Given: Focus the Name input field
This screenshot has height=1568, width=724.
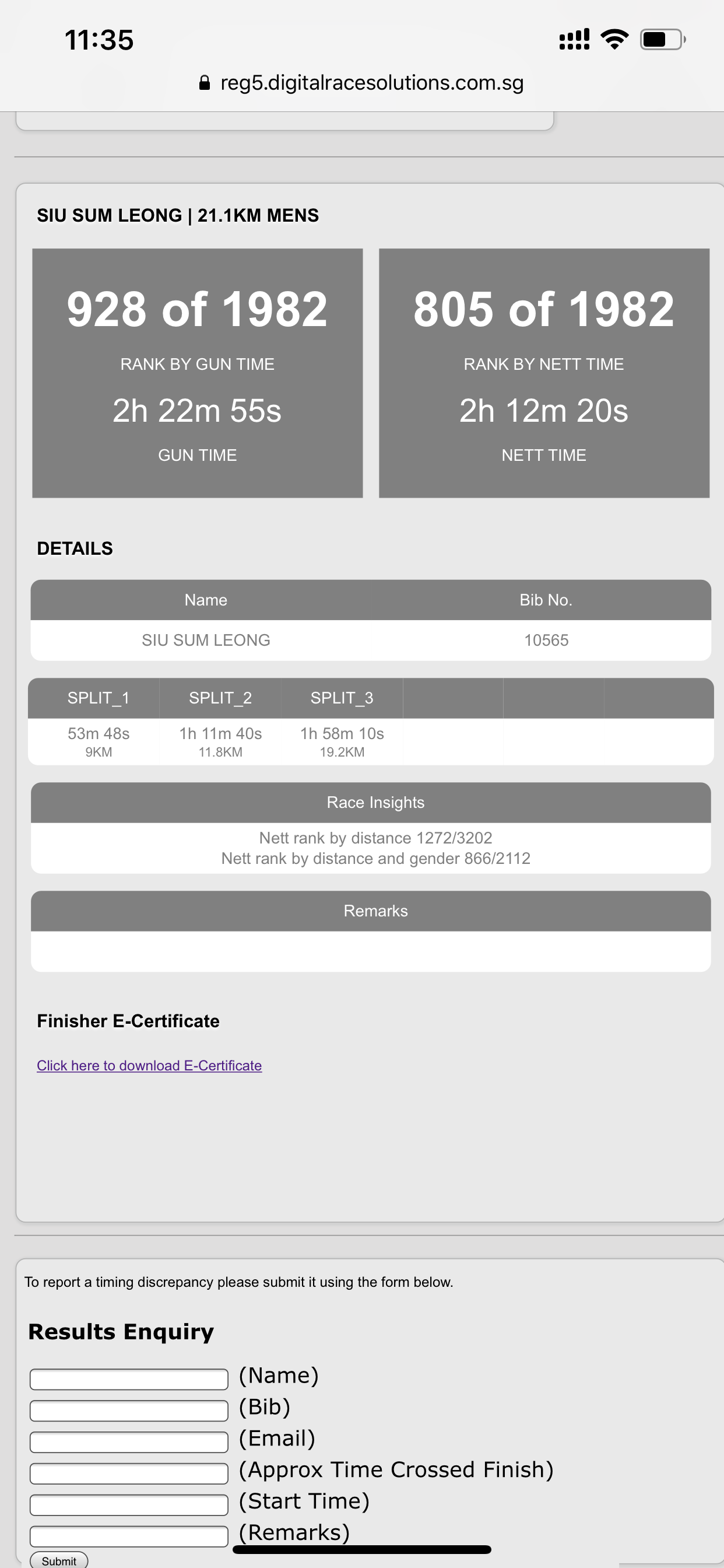Looking at the screenshot, I should coord(129,1378).
